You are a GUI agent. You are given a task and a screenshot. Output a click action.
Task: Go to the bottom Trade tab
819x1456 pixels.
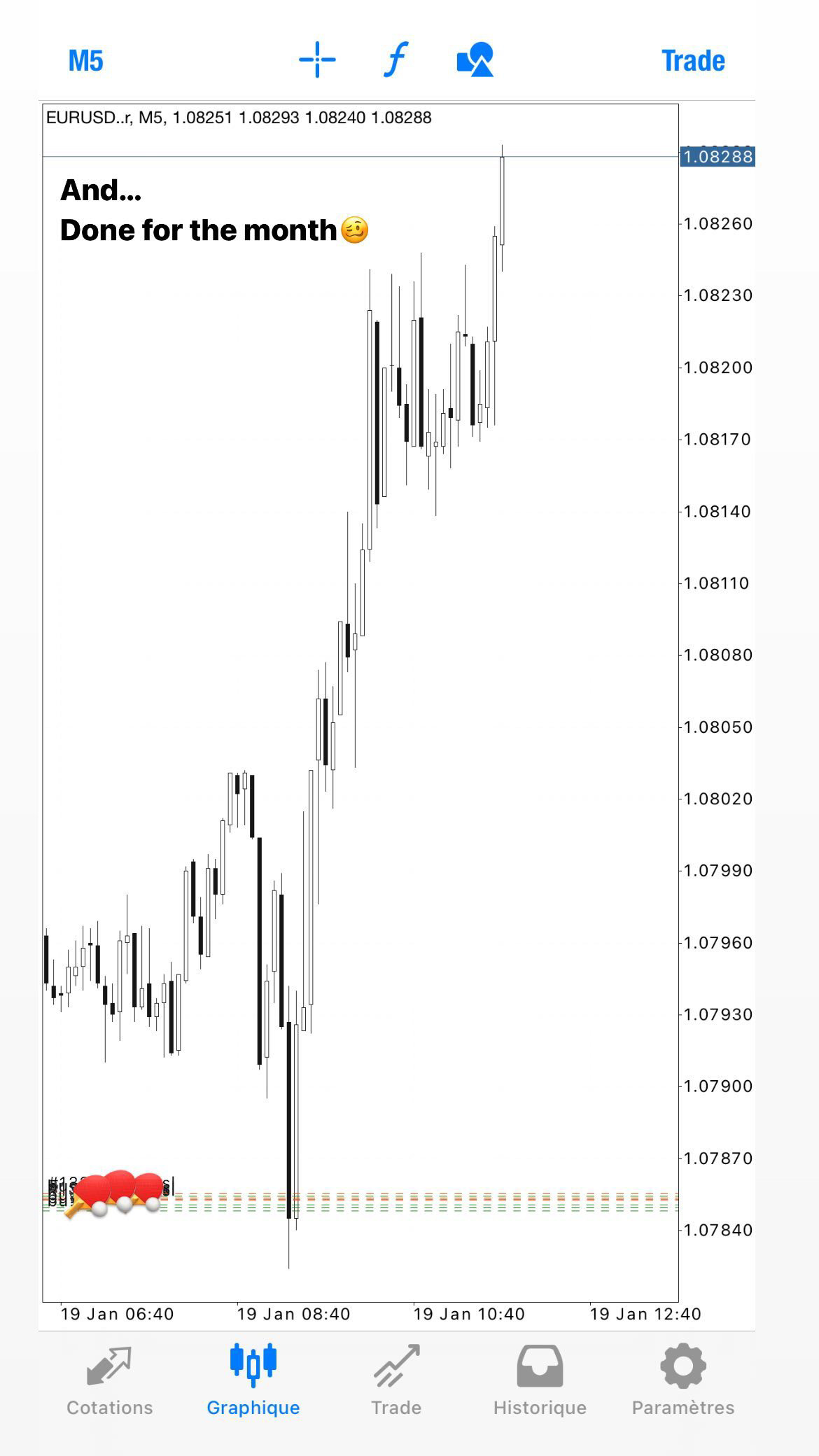pyautogui.click(x=396, y=1380)
